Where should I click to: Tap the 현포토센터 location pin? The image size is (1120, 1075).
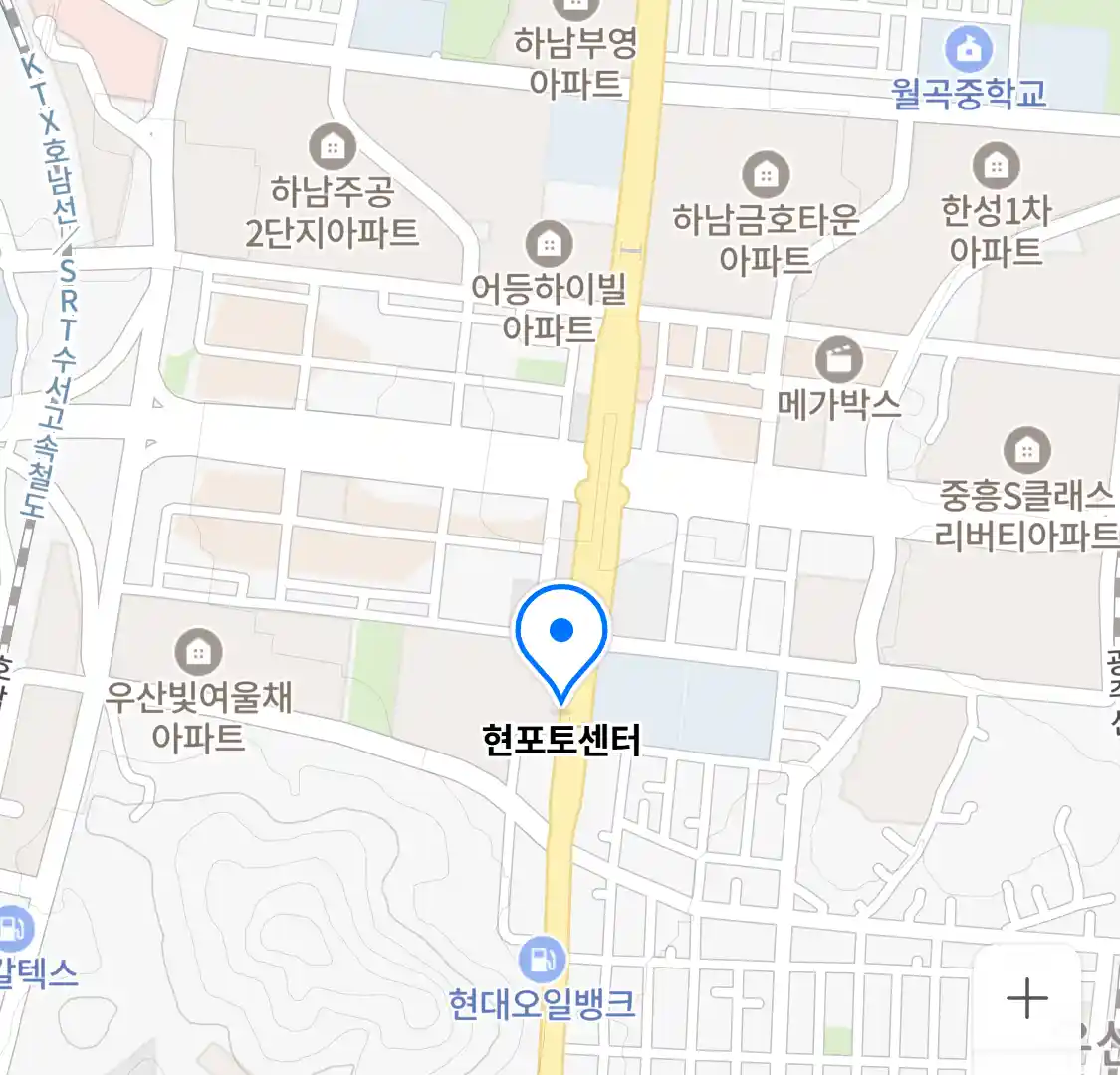click(x=561, y=634)
